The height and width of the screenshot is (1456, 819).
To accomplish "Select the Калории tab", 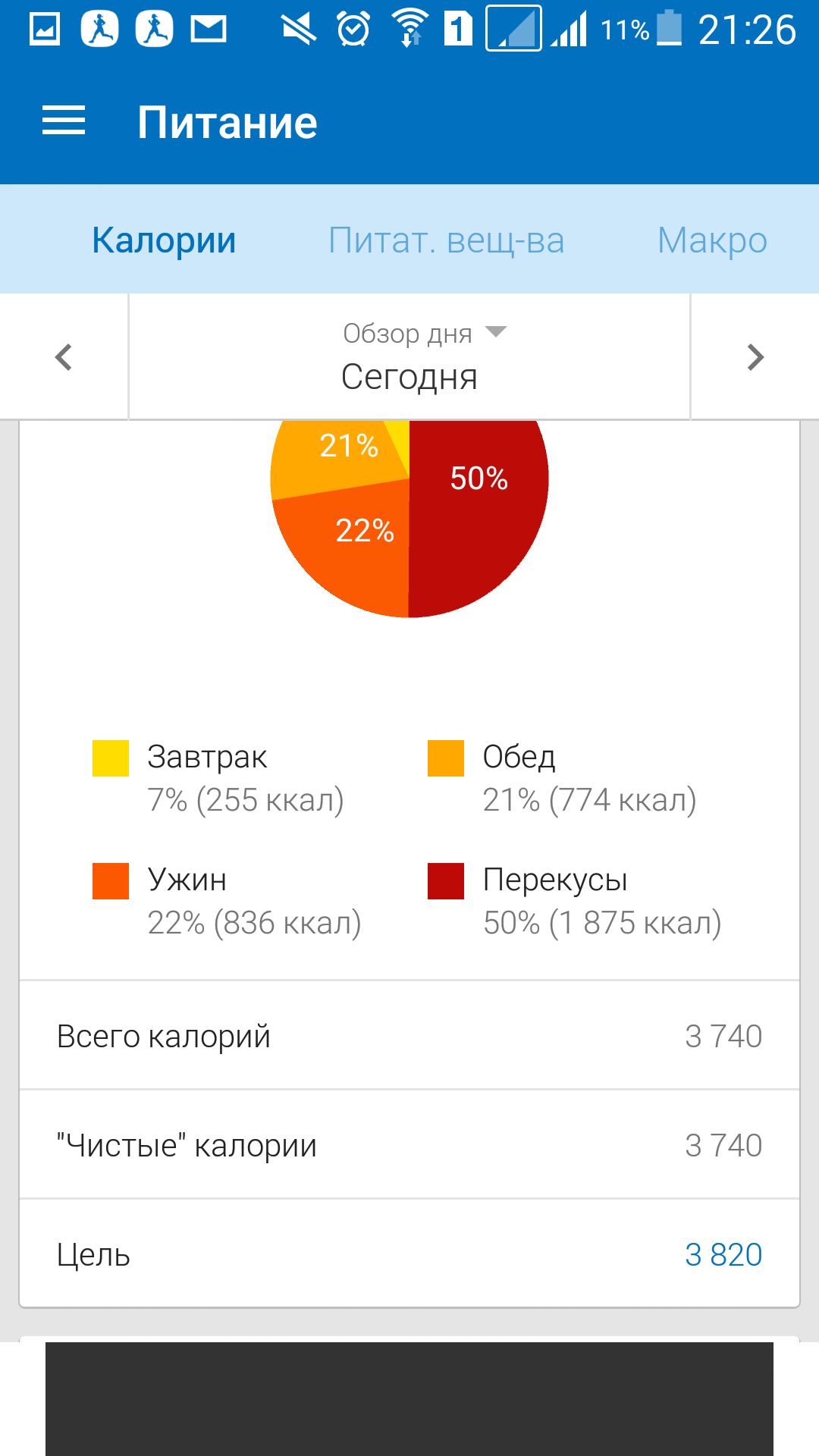I will click(x=164, y=240).
